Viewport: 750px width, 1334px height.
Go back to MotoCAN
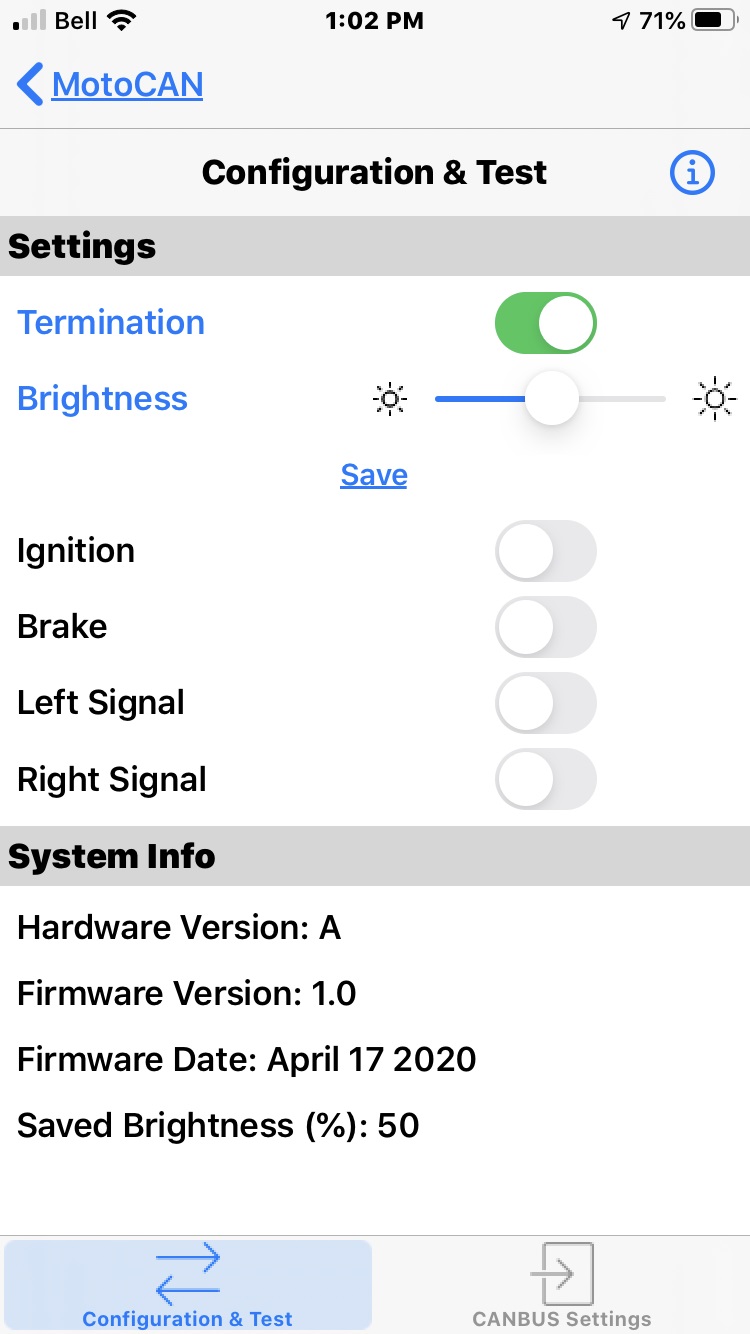pos(110,85)
